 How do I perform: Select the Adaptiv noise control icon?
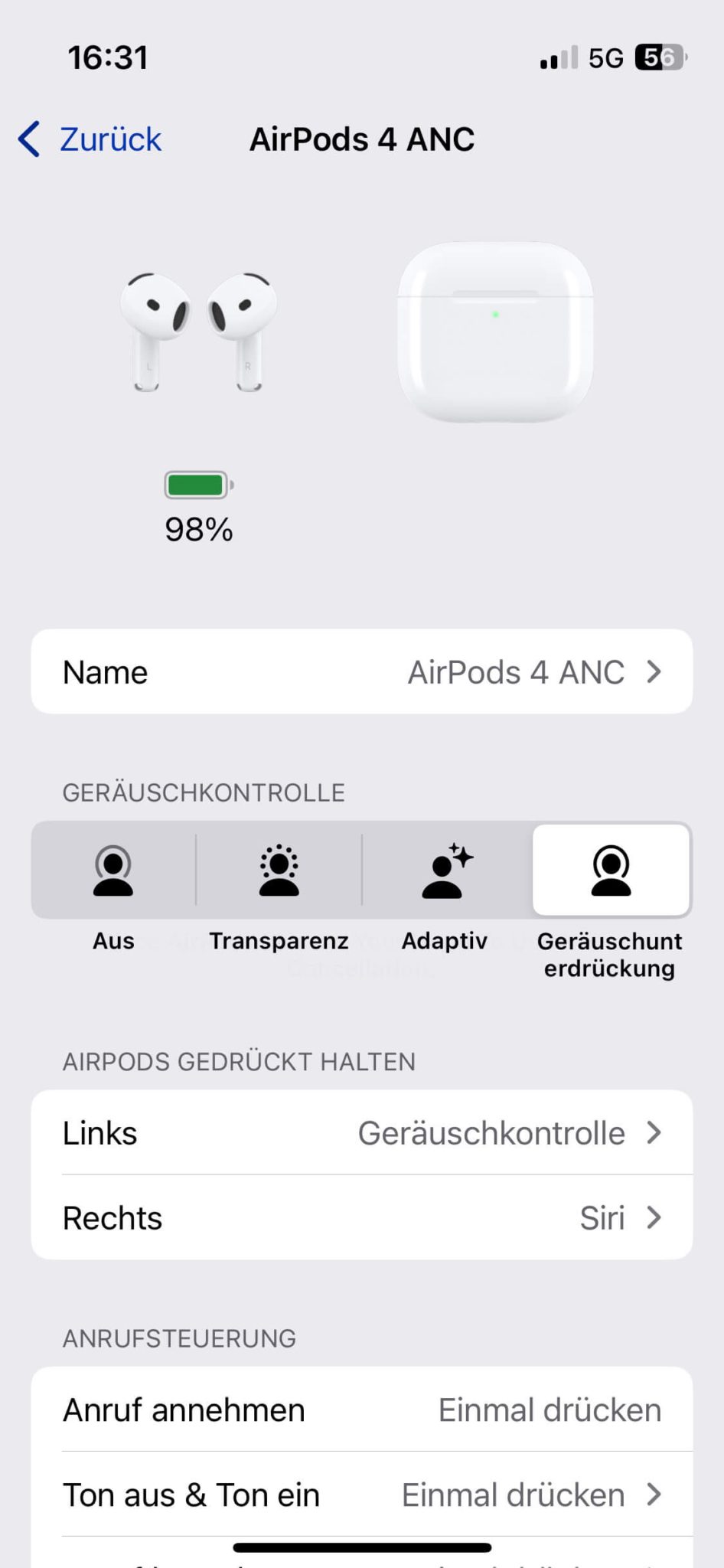(445, 871)
